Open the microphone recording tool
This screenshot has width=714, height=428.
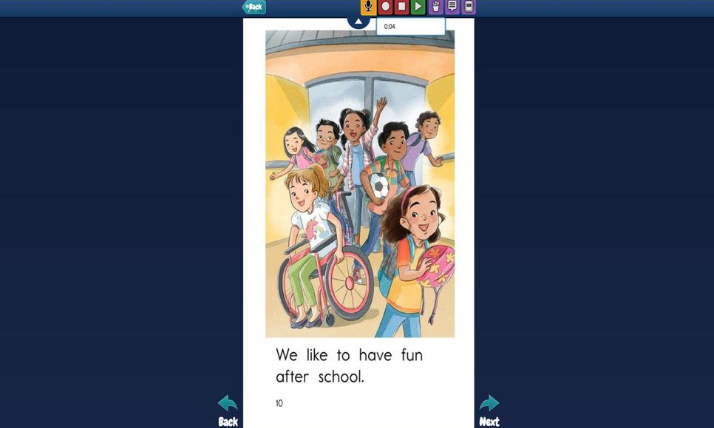[x=368, y=7]
